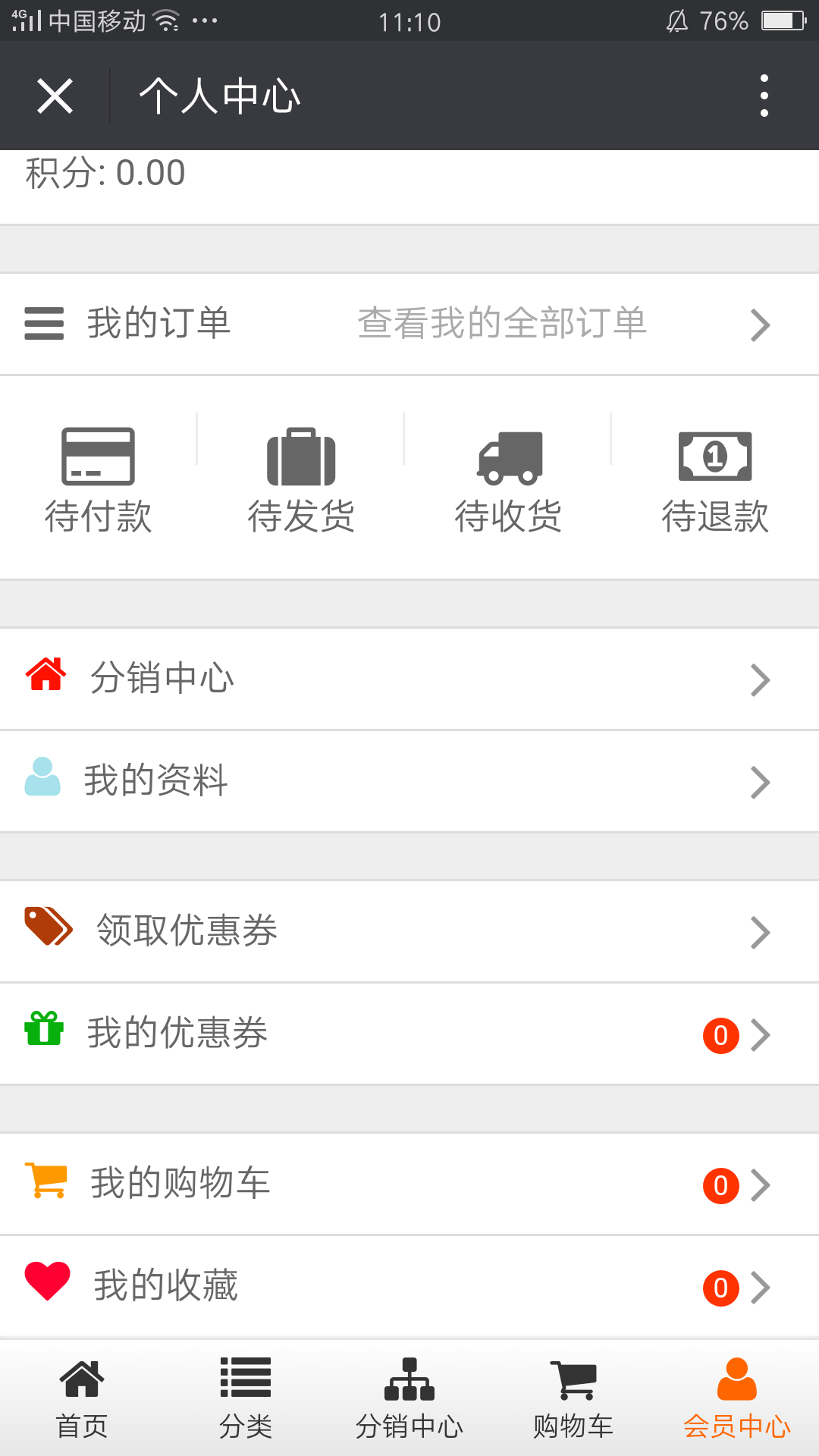Open 我的收藏 favorites
The width and height of the screenshot is (819, 1456).
(409, 1286)
